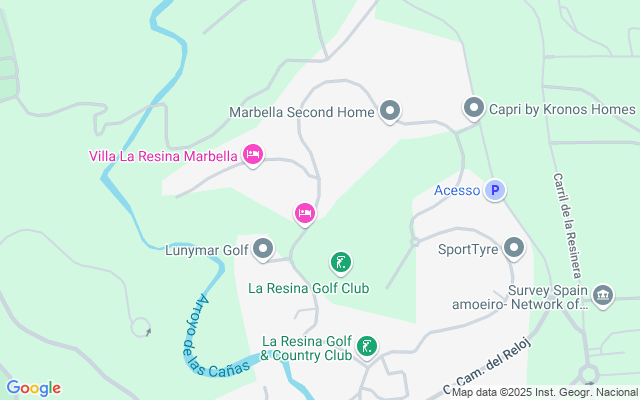The image size is (640, 400).
Task: Tap the unlabeled pink hotel pin near Lunymar Golf
Action: pyautogui.click(x=305, y=214)
